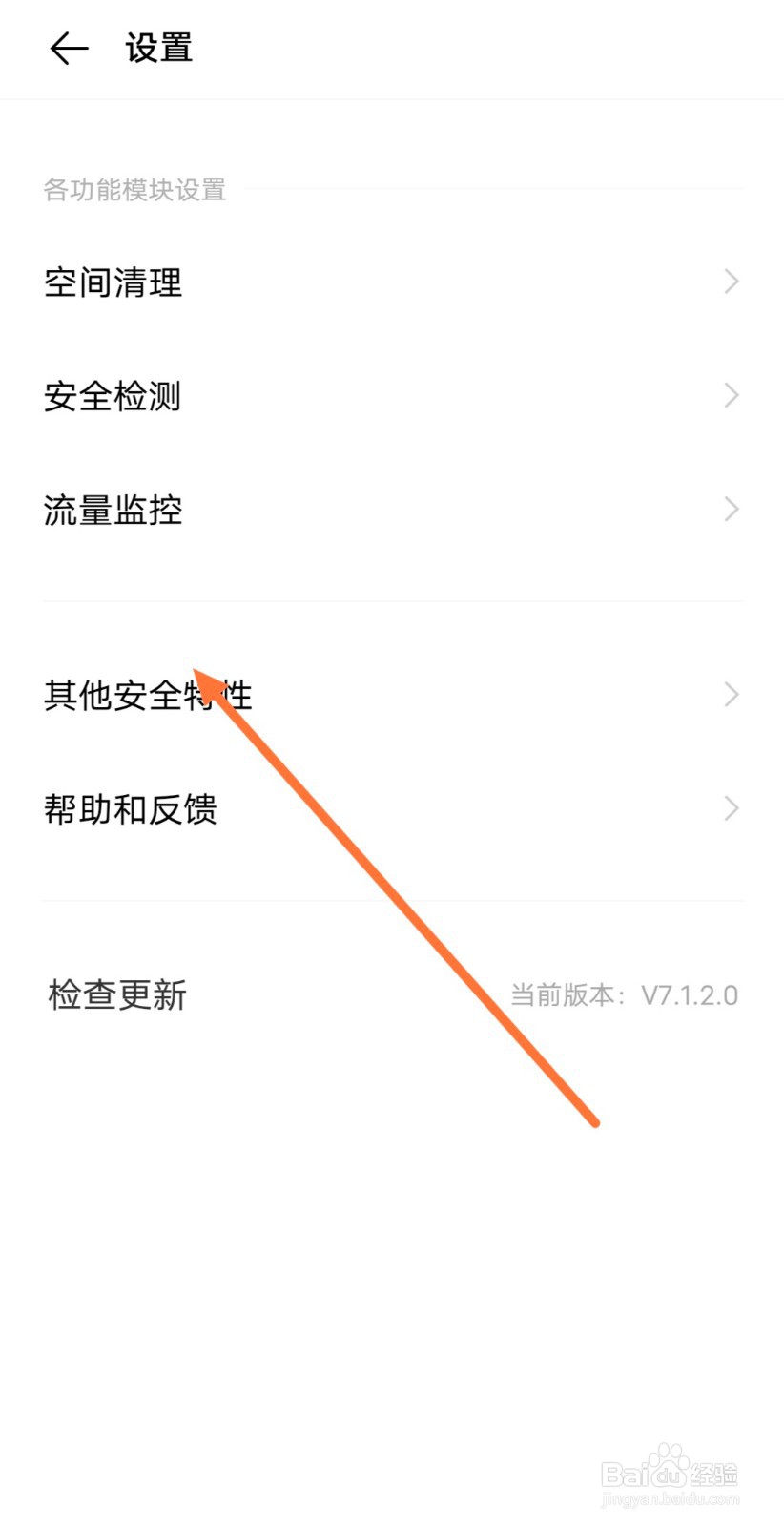The width and height of the screenshot is (784, 1527).
Task: Click the chevron next to 空间清理
Action: (731, 281)
